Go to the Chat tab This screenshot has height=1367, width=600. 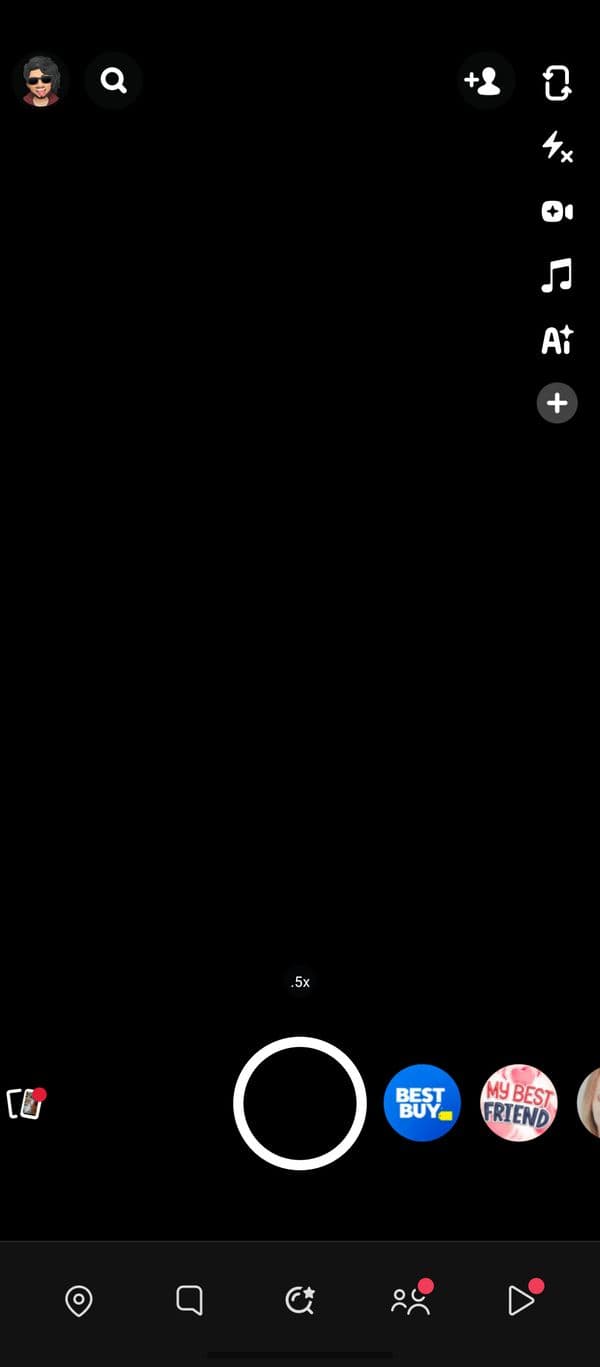click(x=189, y=1300)
